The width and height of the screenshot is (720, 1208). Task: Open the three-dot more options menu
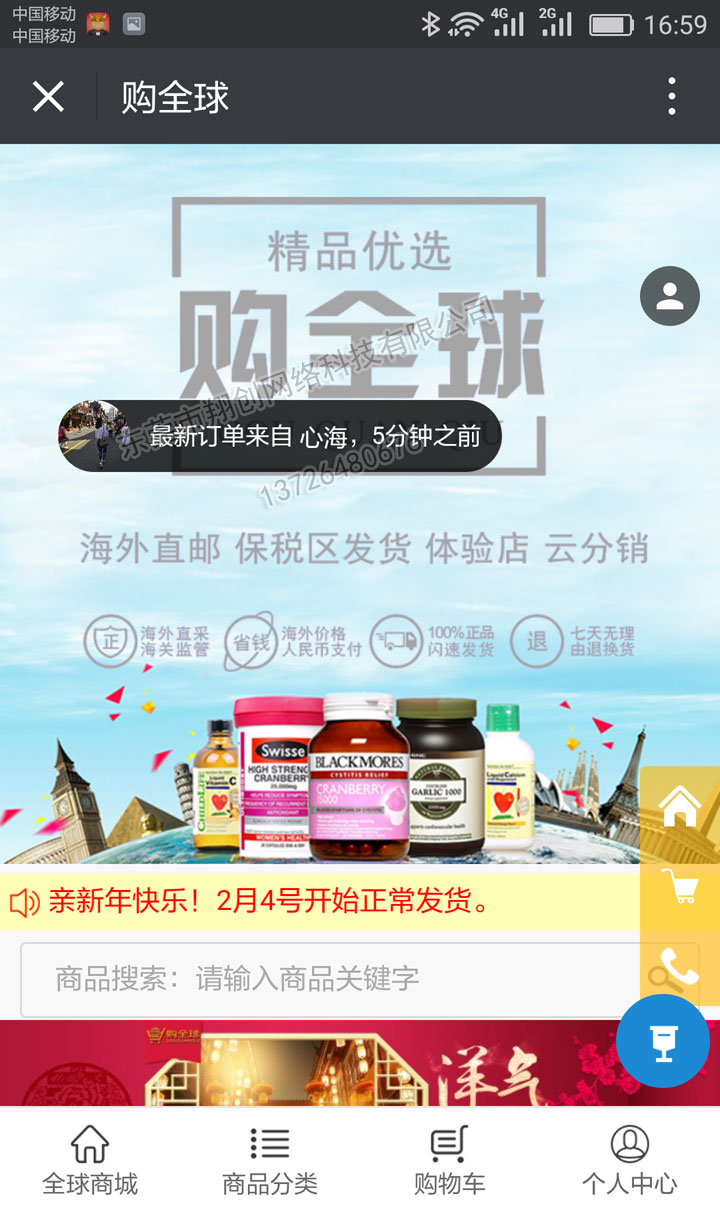pos(673,96)
